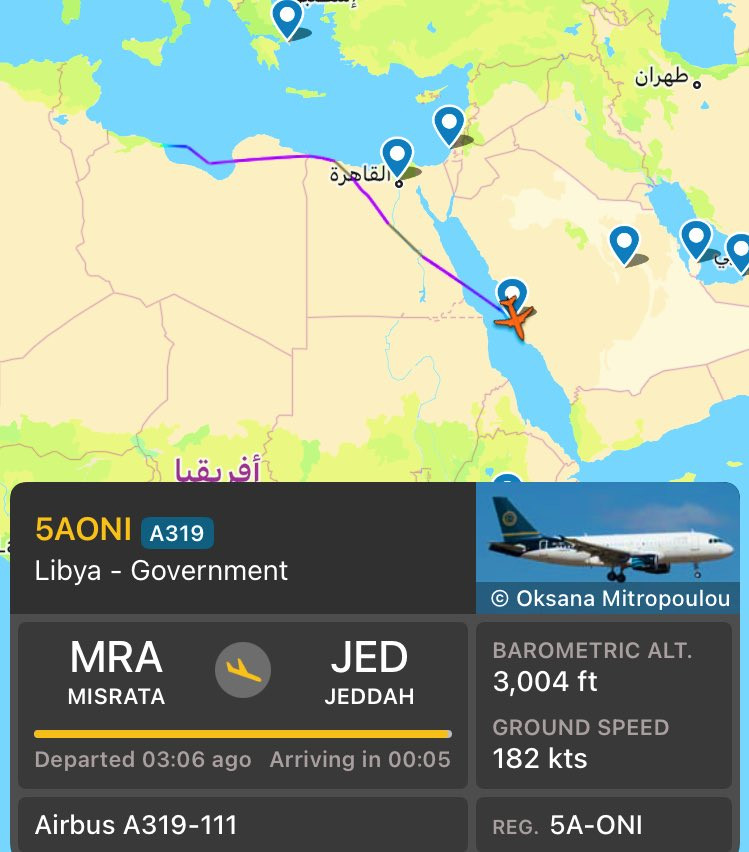Tap the orange aircraft icon near Jeddah

[x=514, y=318]
